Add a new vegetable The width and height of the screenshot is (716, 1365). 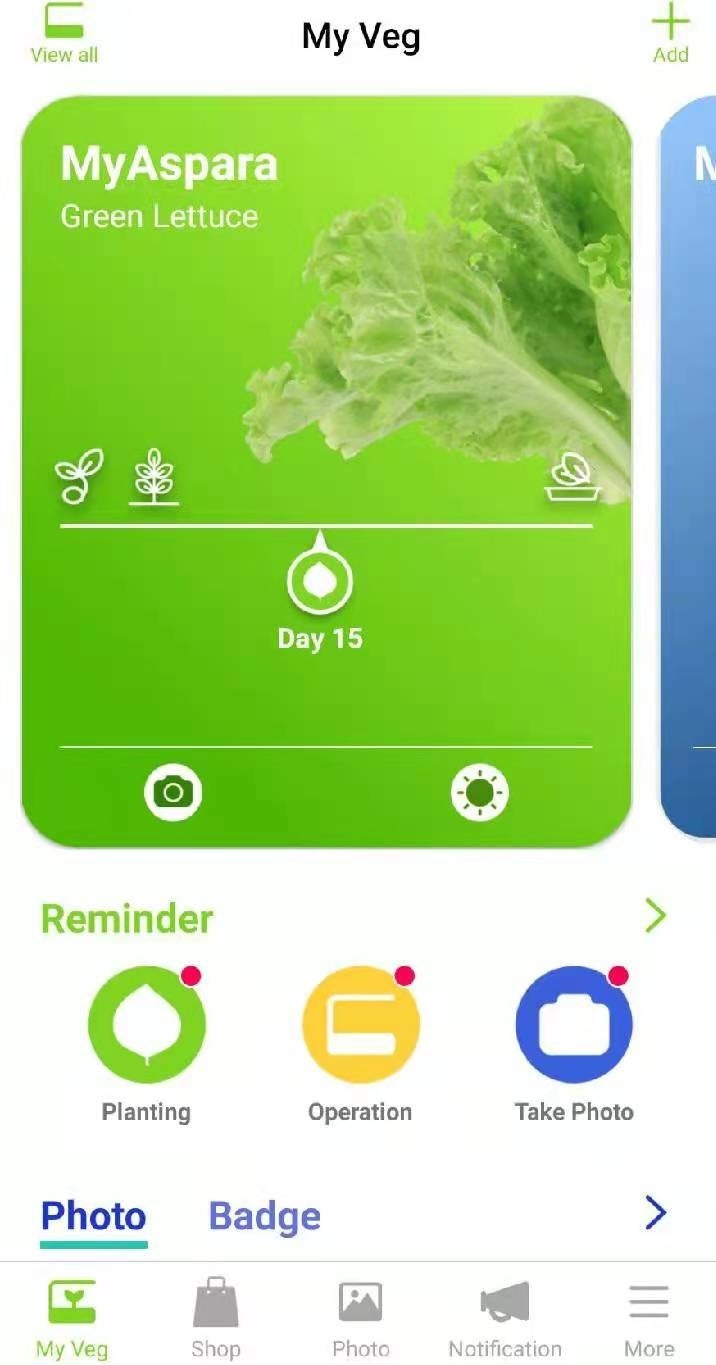670,35
